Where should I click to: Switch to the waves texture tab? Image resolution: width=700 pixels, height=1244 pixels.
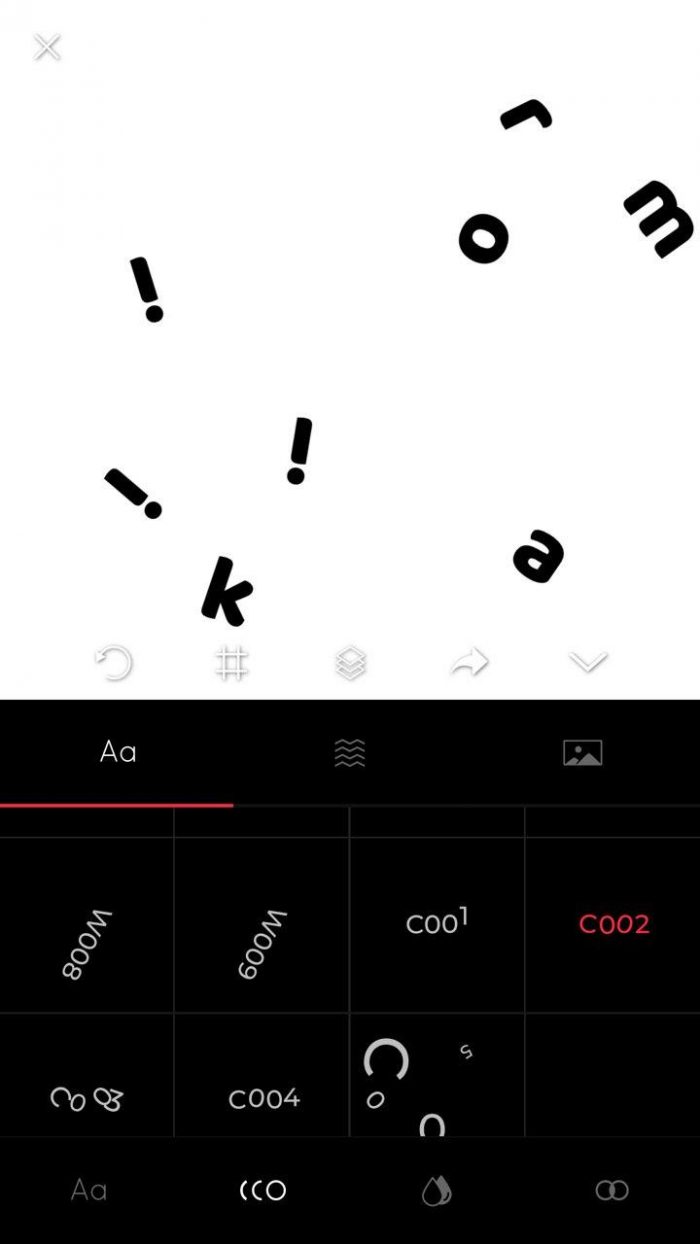click(350, 752)
